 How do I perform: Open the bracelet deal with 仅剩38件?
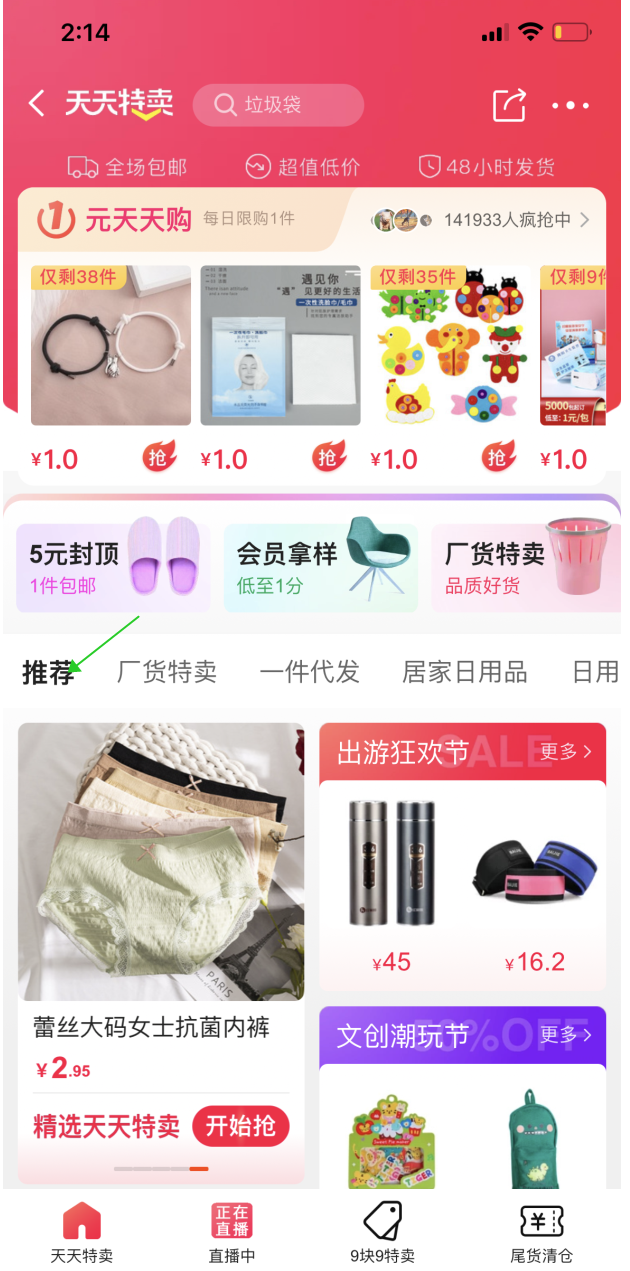click(x=110, y=346)
